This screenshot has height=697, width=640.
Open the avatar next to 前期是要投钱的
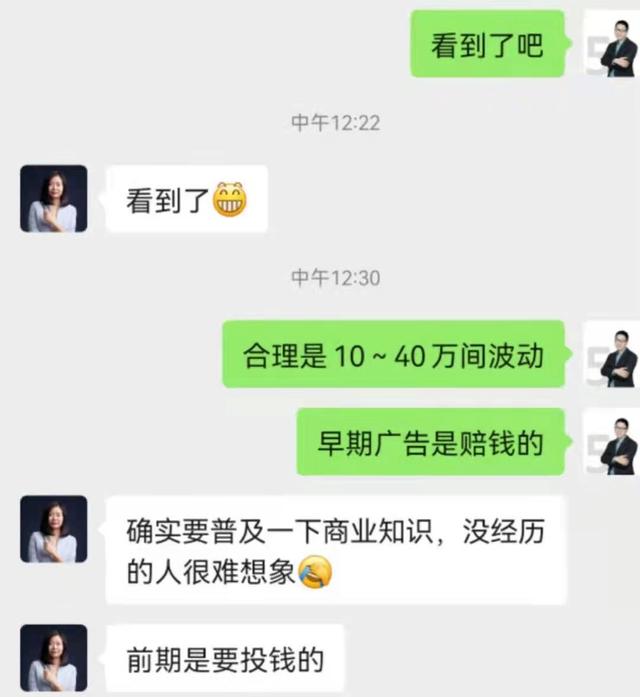(54, 657)
